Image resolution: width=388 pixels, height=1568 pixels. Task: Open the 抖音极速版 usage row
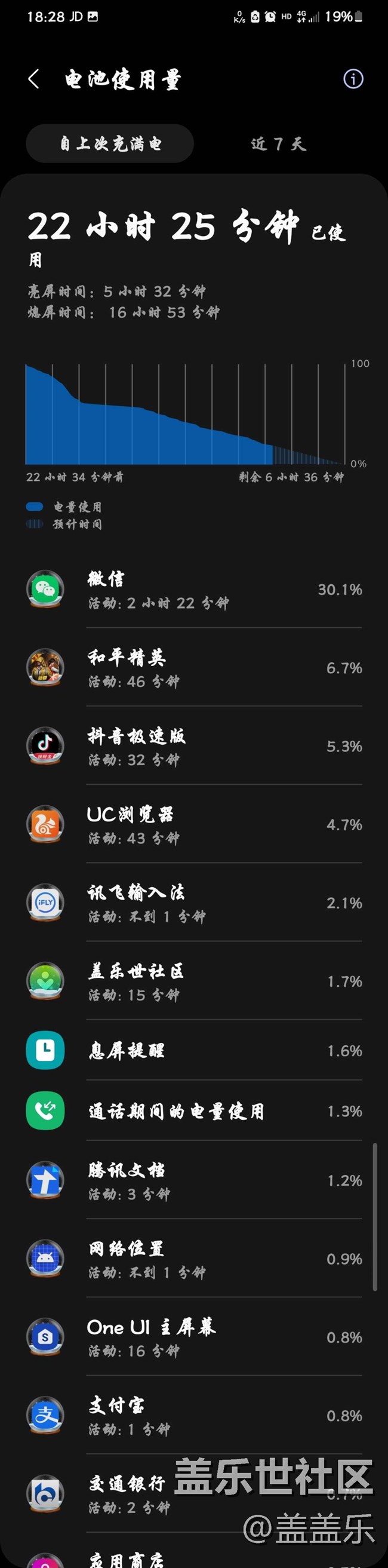[x=194, y=746]
